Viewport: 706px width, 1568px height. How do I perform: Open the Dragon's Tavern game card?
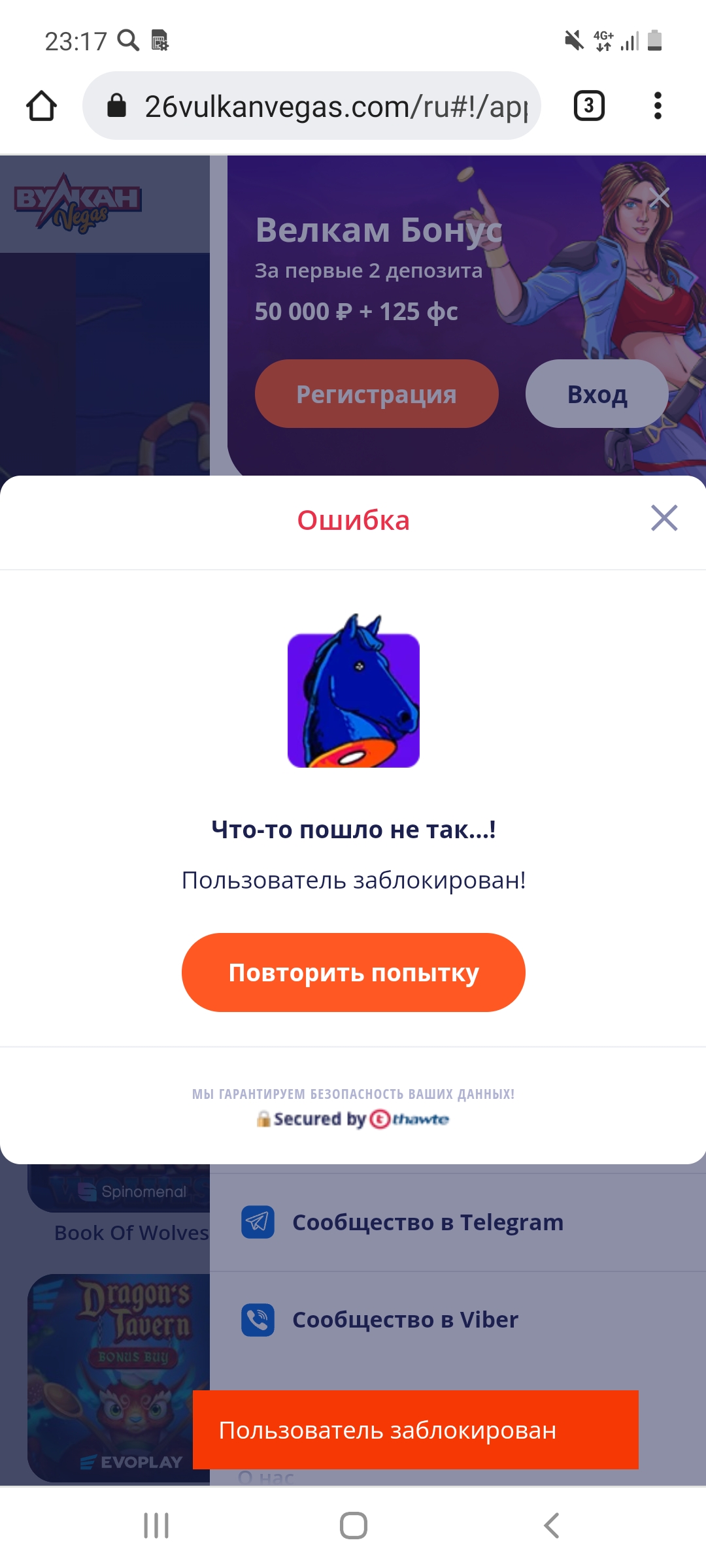(x=118, y=1372)
